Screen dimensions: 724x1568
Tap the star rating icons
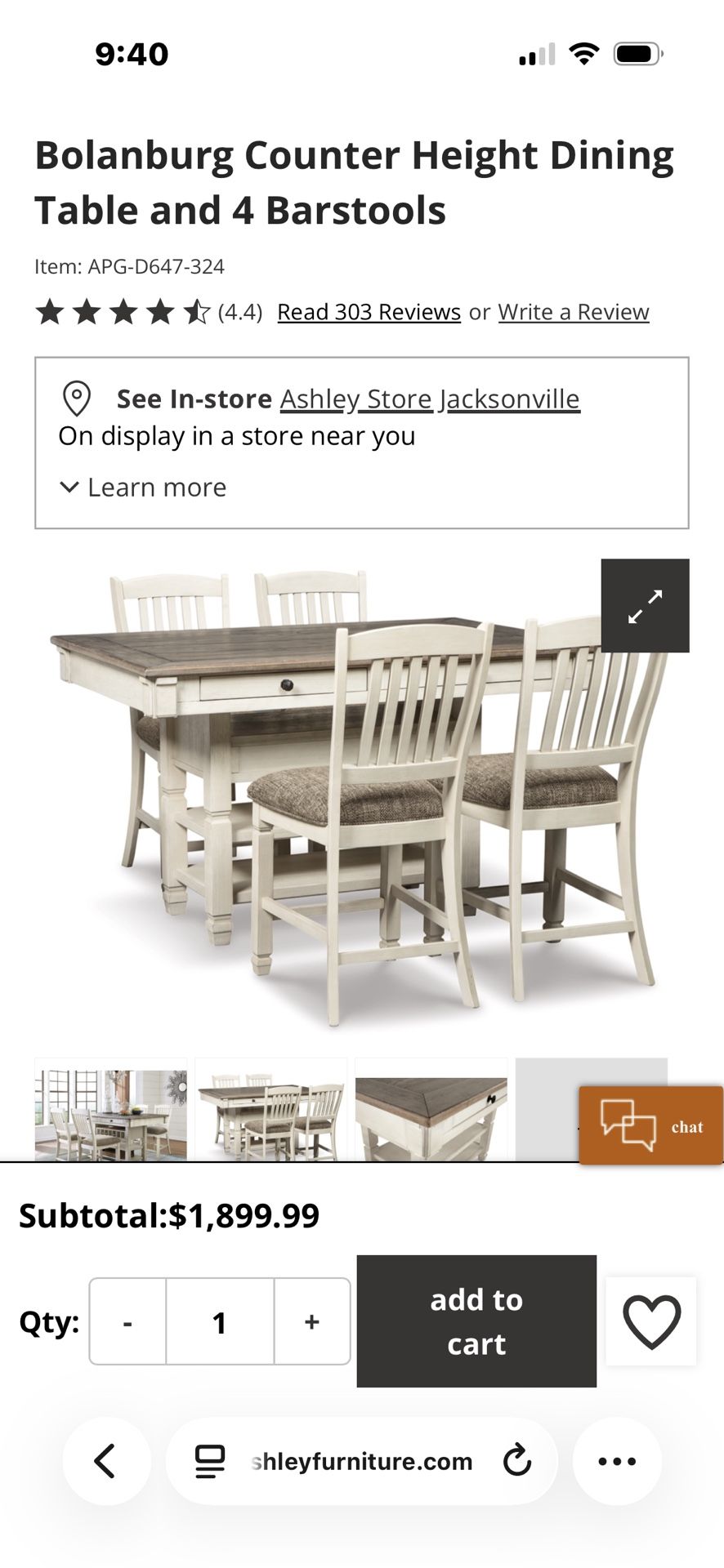tap(121, 311)
